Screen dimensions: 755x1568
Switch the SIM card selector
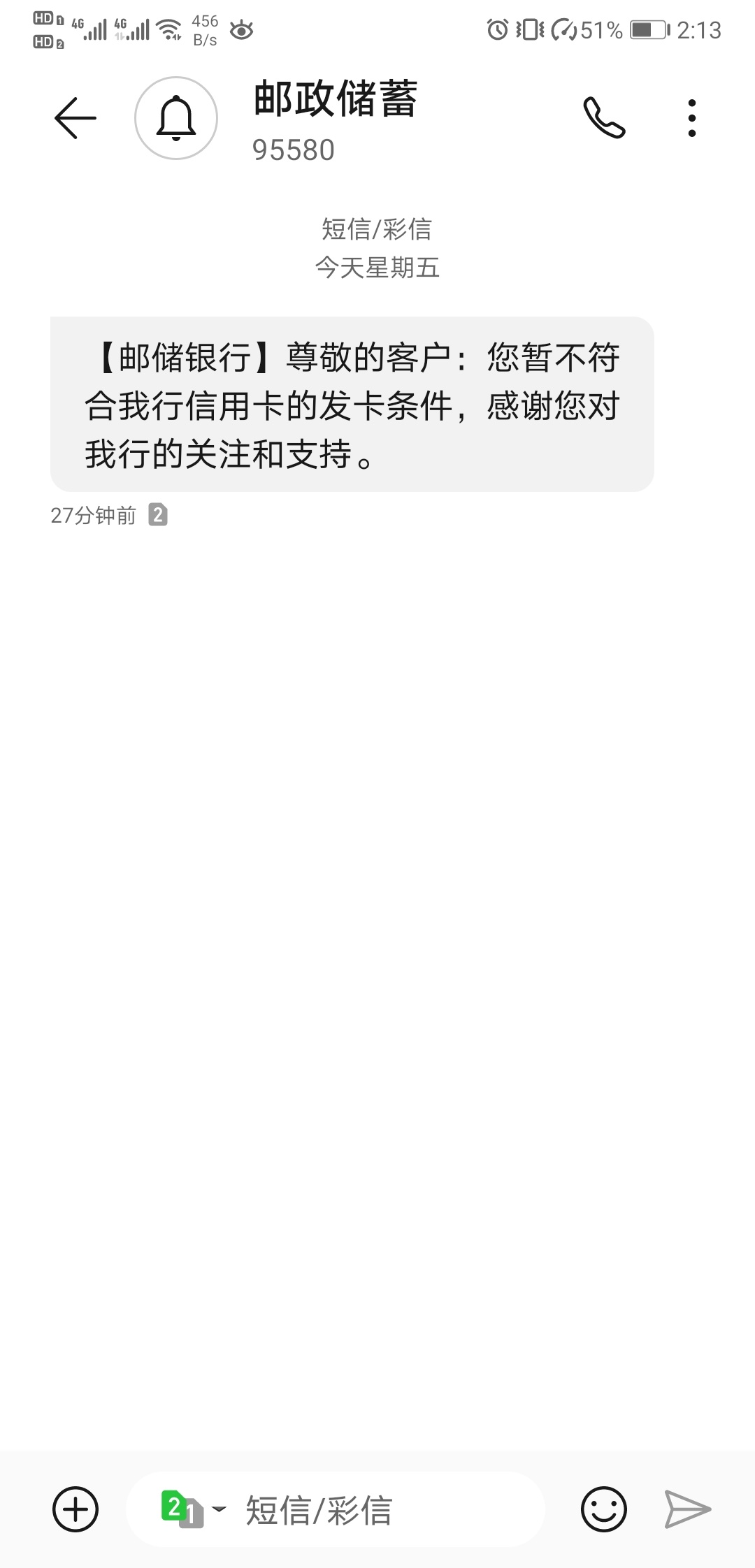[194, 1509]
